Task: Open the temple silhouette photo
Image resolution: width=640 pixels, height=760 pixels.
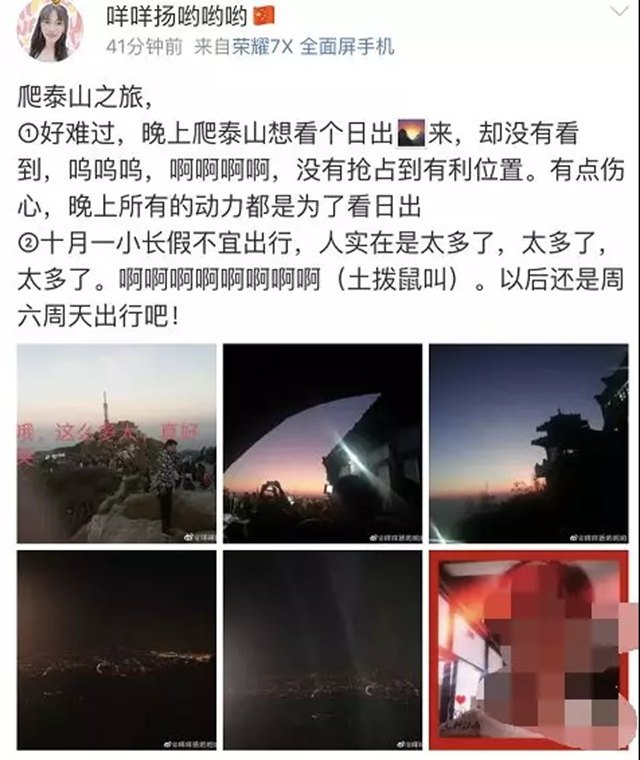Action: click(528, 443)
